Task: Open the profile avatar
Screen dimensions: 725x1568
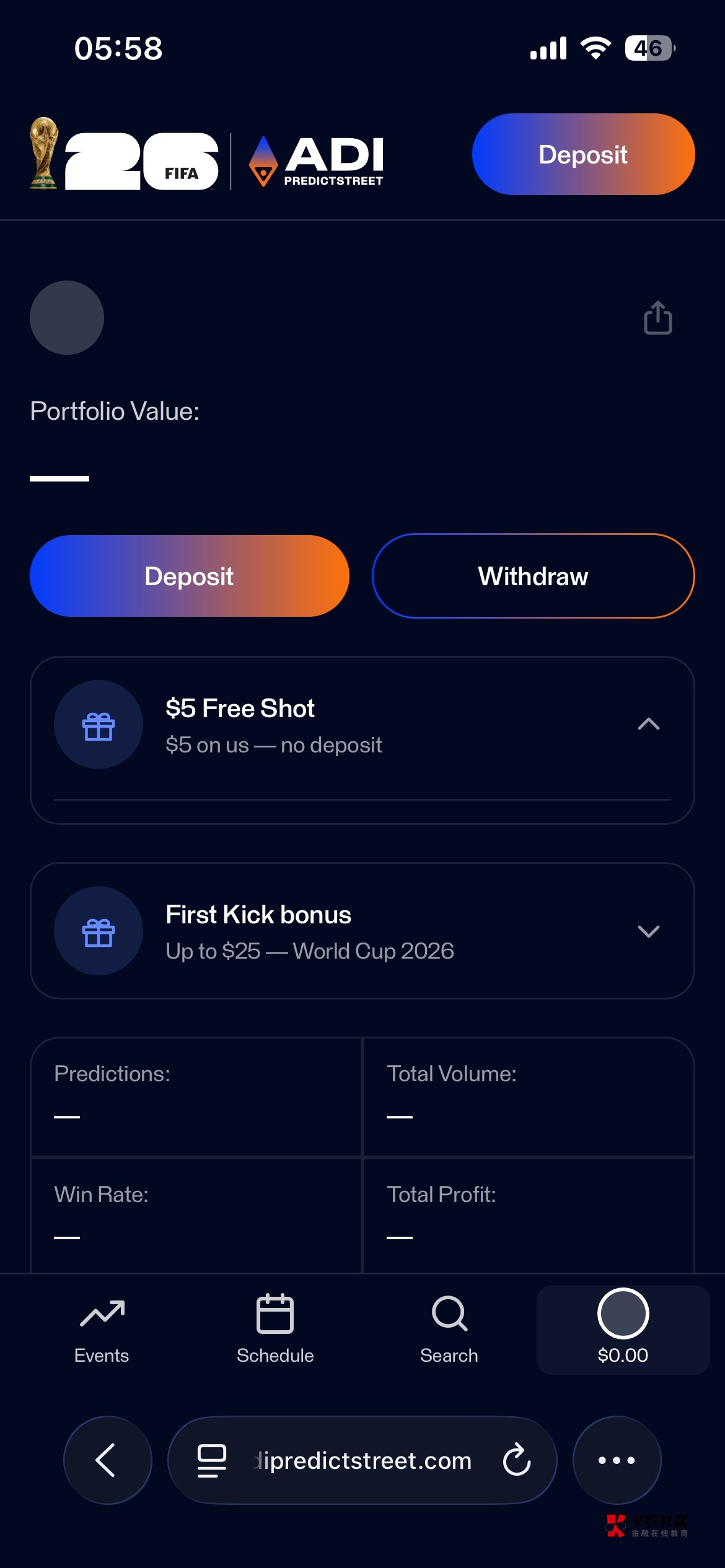Action: (x=67, y=318)
